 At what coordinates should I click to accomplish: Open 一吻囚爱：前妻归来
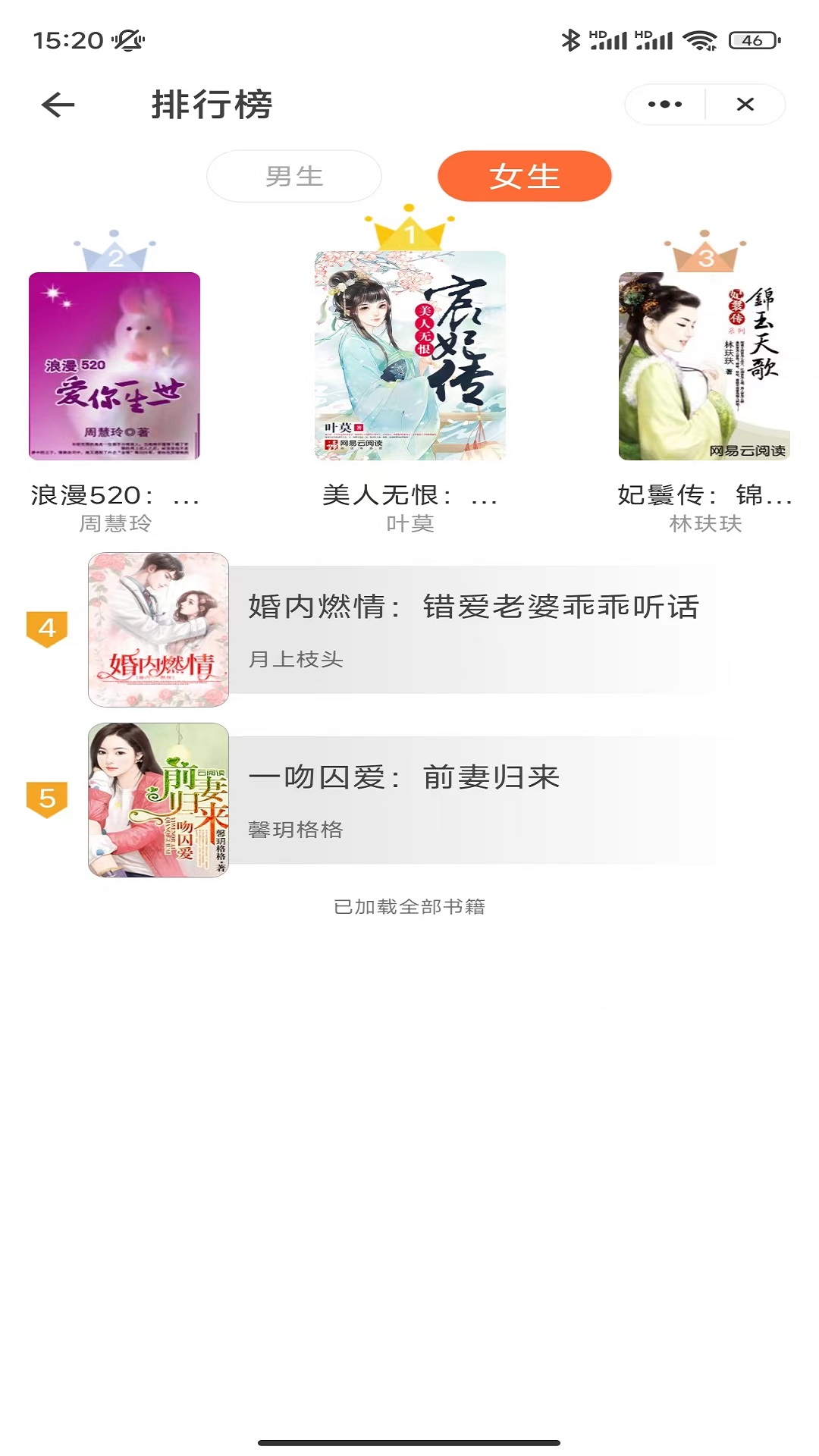click(x=409, y=800)
